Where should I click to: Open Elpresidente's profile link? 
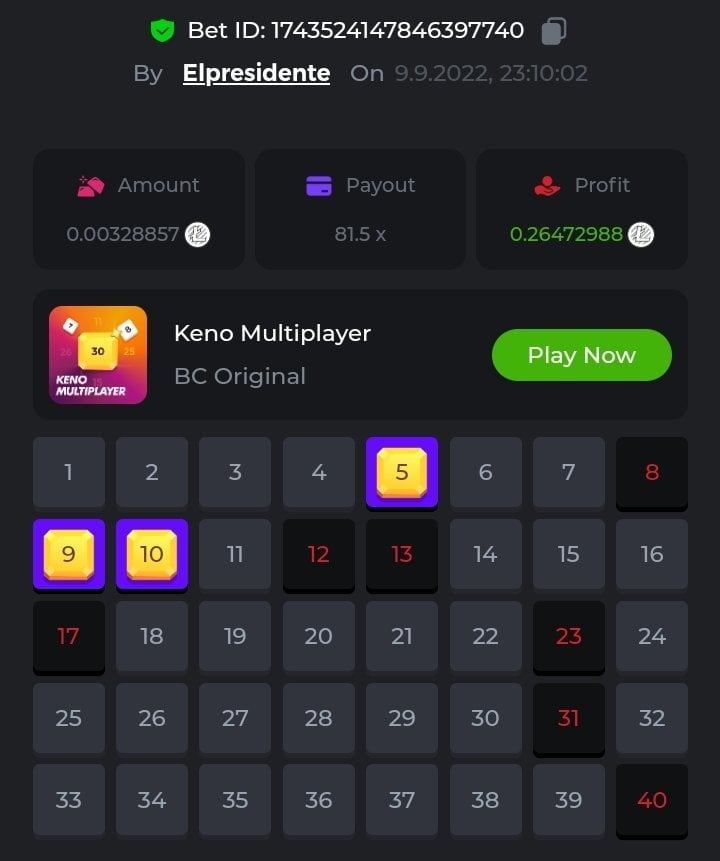[x=256, y=74]
